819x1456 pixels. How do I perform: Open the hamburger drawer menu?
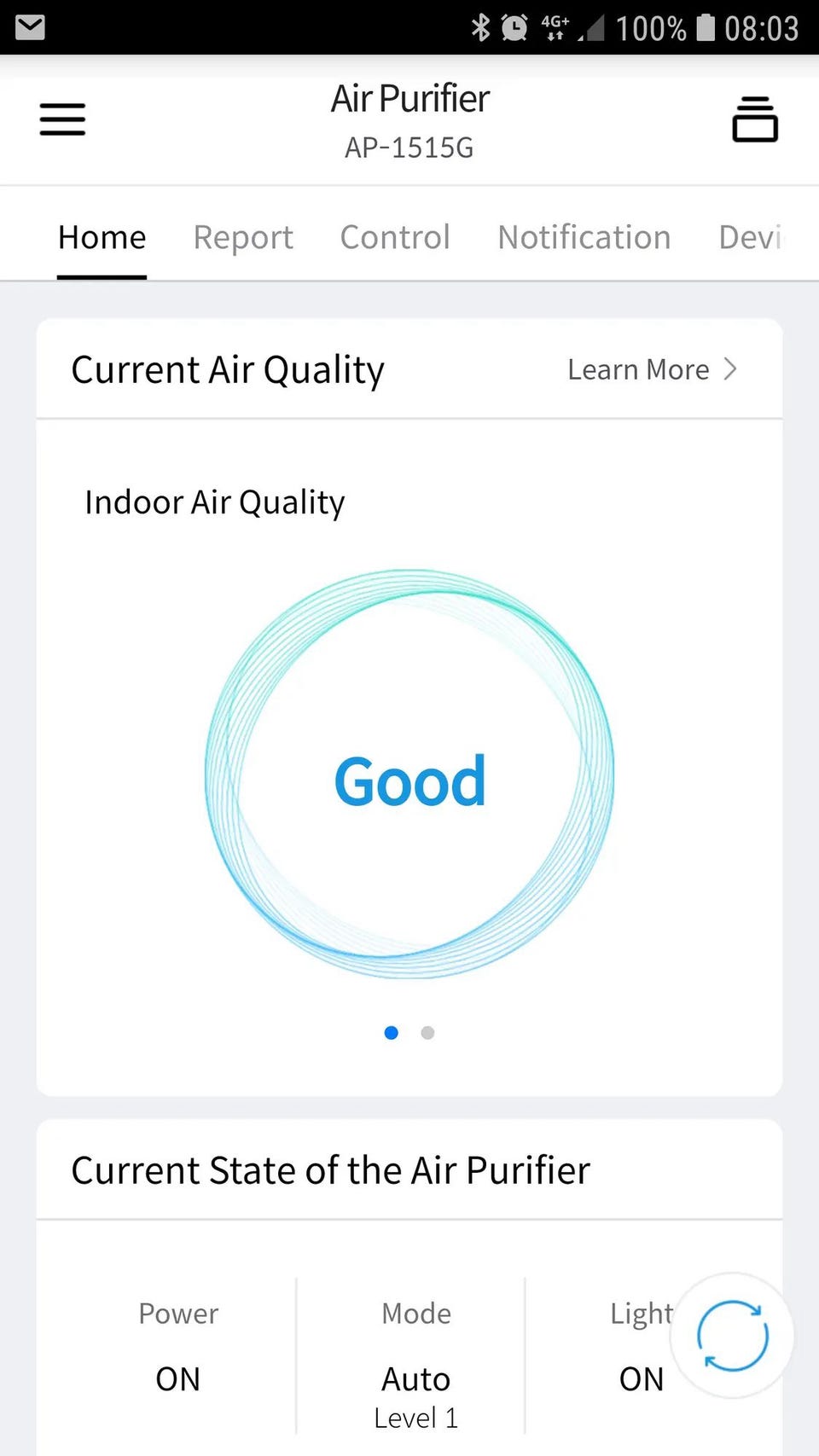coord(62,119)
